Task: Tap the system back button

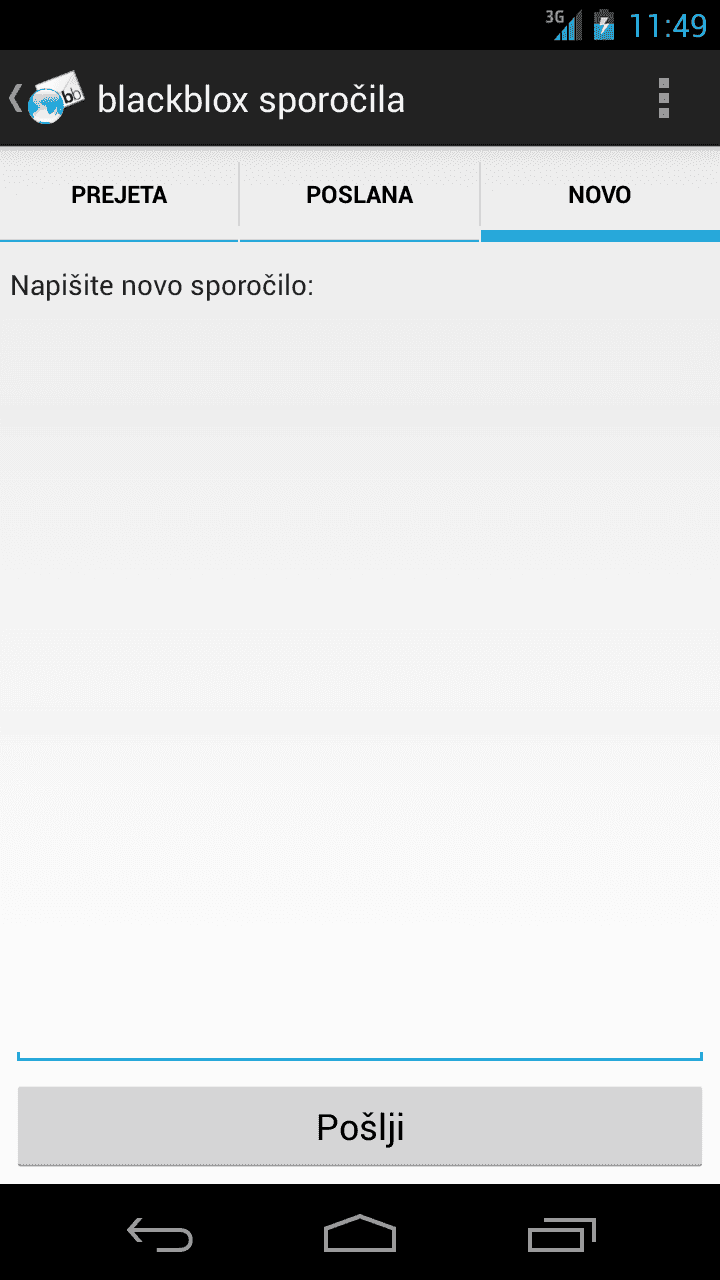Action: coord(160,1235)
